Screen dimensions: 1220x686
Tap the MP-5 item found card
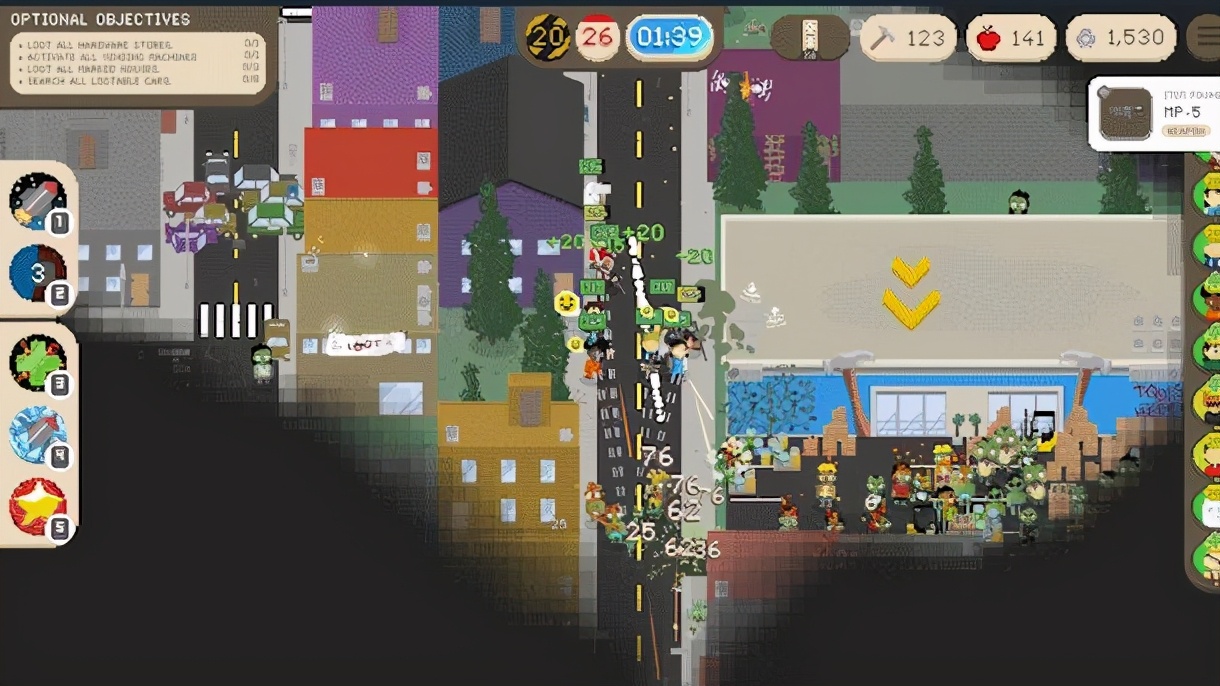click(1154, 114)
